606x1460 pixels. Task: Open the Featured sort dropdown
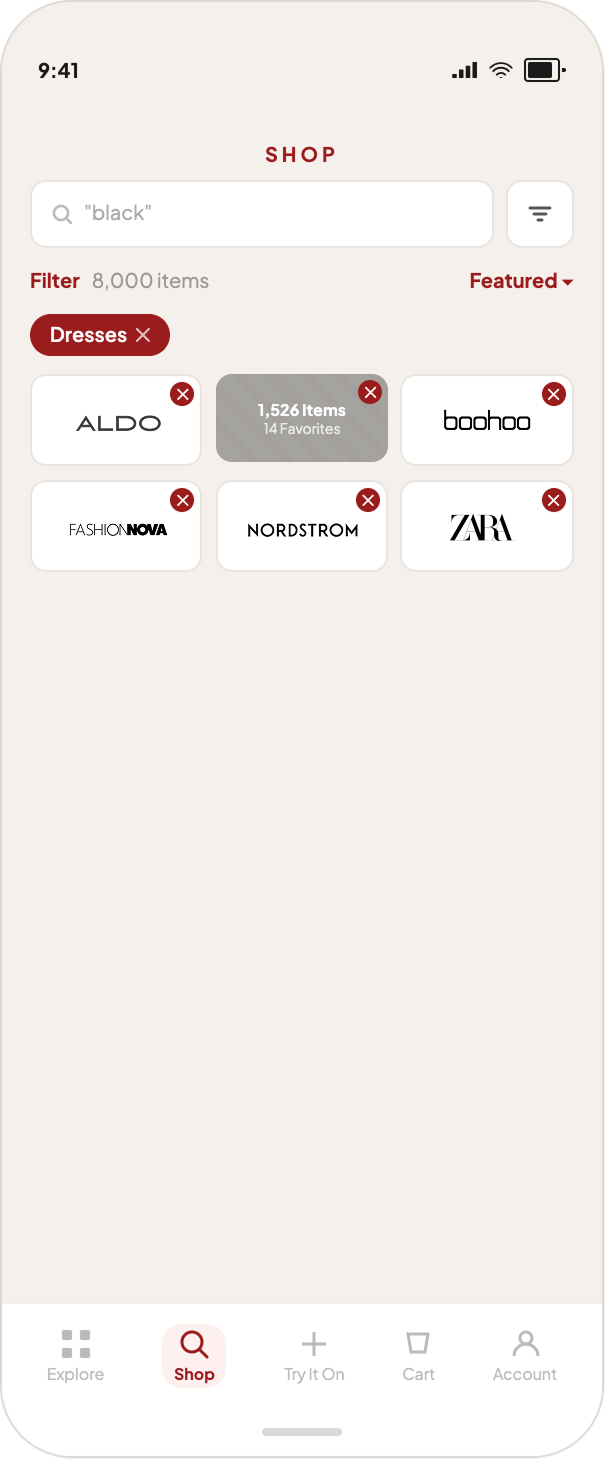click(521, 281)
